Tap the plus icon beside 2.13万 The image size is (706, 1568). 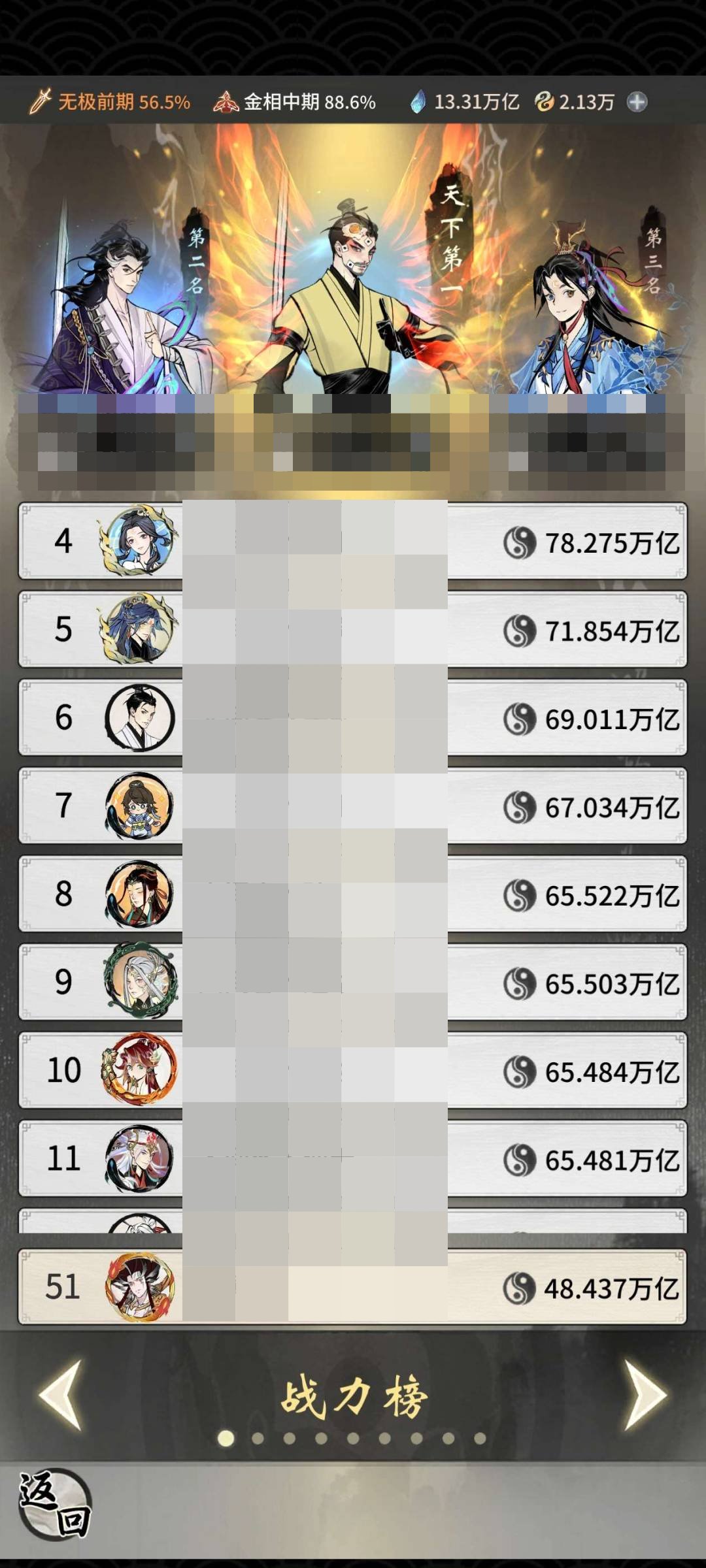click(637, 102)
